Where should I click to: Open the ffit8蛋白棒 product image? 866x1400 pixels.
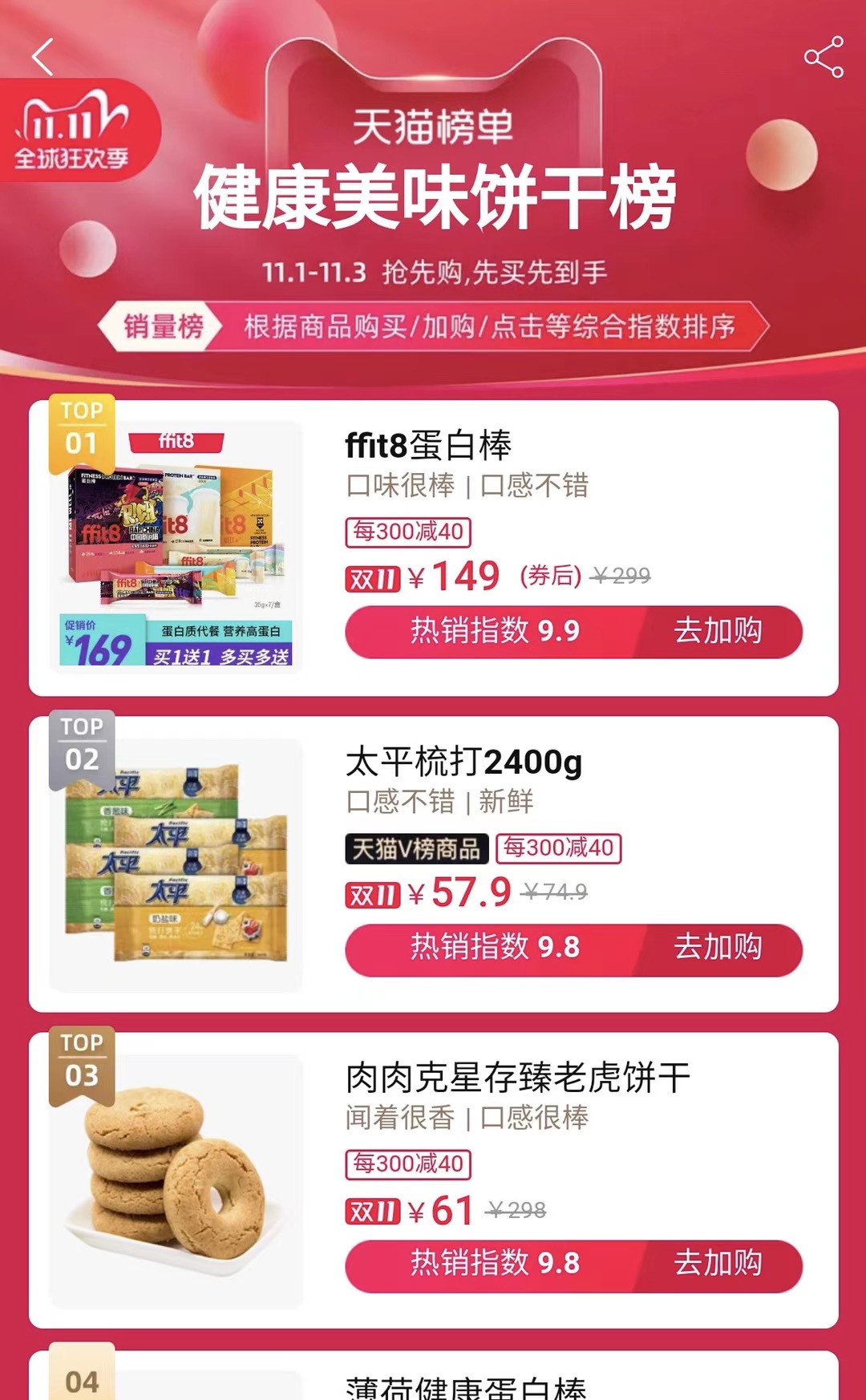coord(176,547)
